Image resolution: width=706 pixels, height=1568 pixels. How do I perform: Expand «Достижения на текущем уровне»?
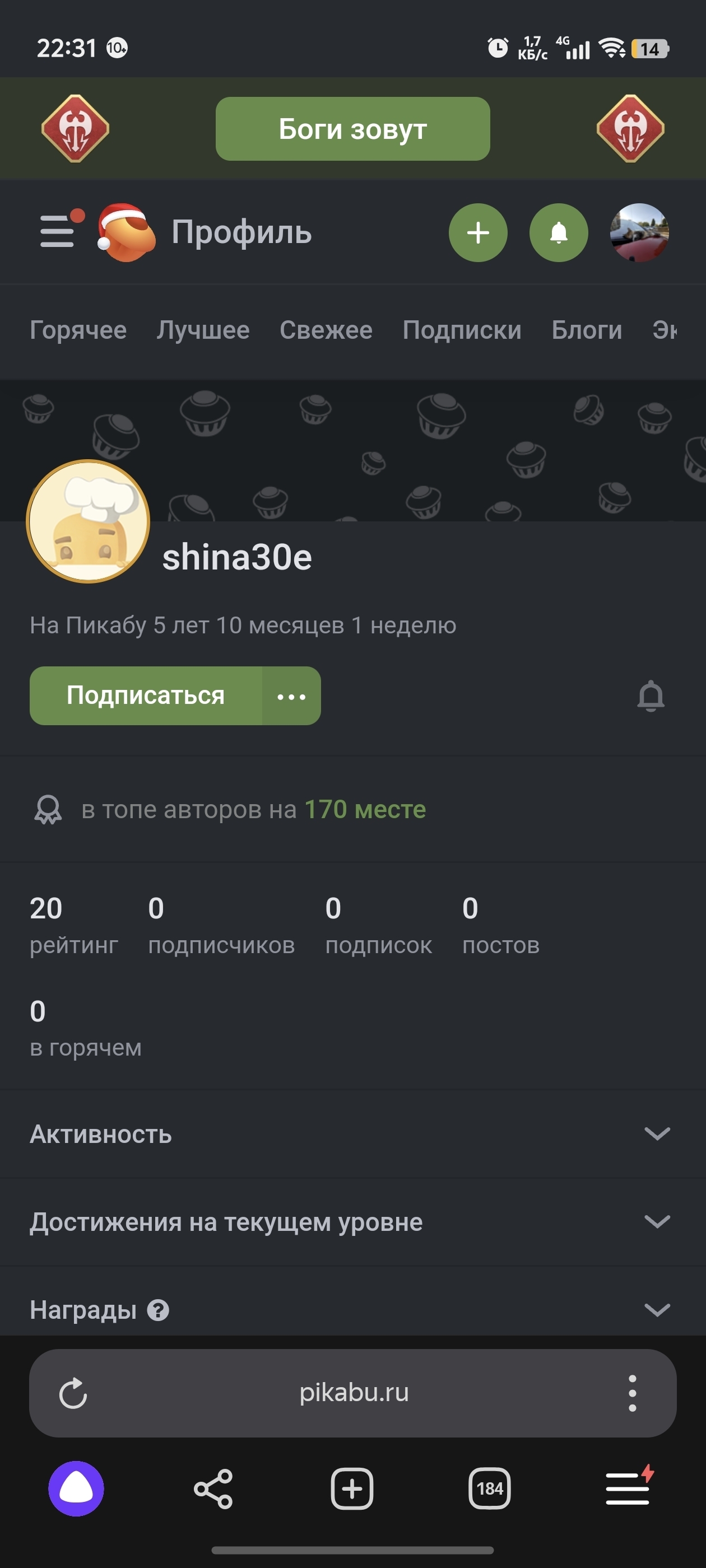657,1222
